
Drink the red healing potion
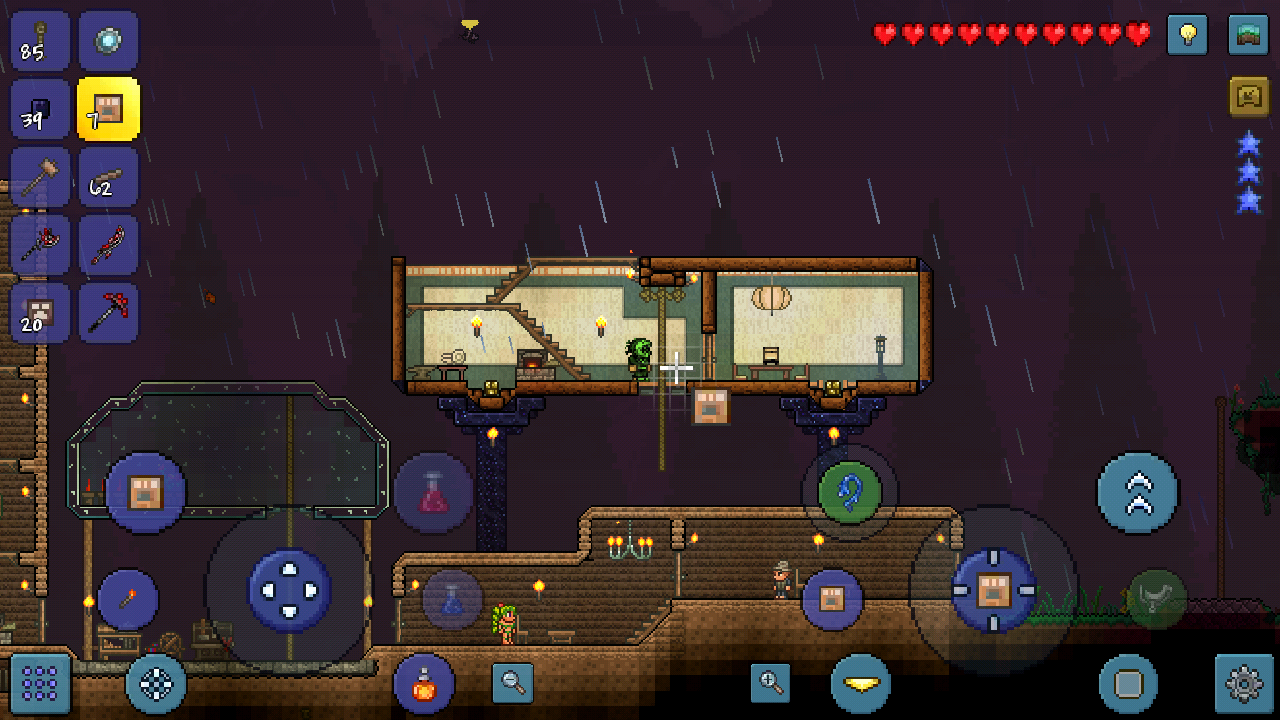coord(433,493)
